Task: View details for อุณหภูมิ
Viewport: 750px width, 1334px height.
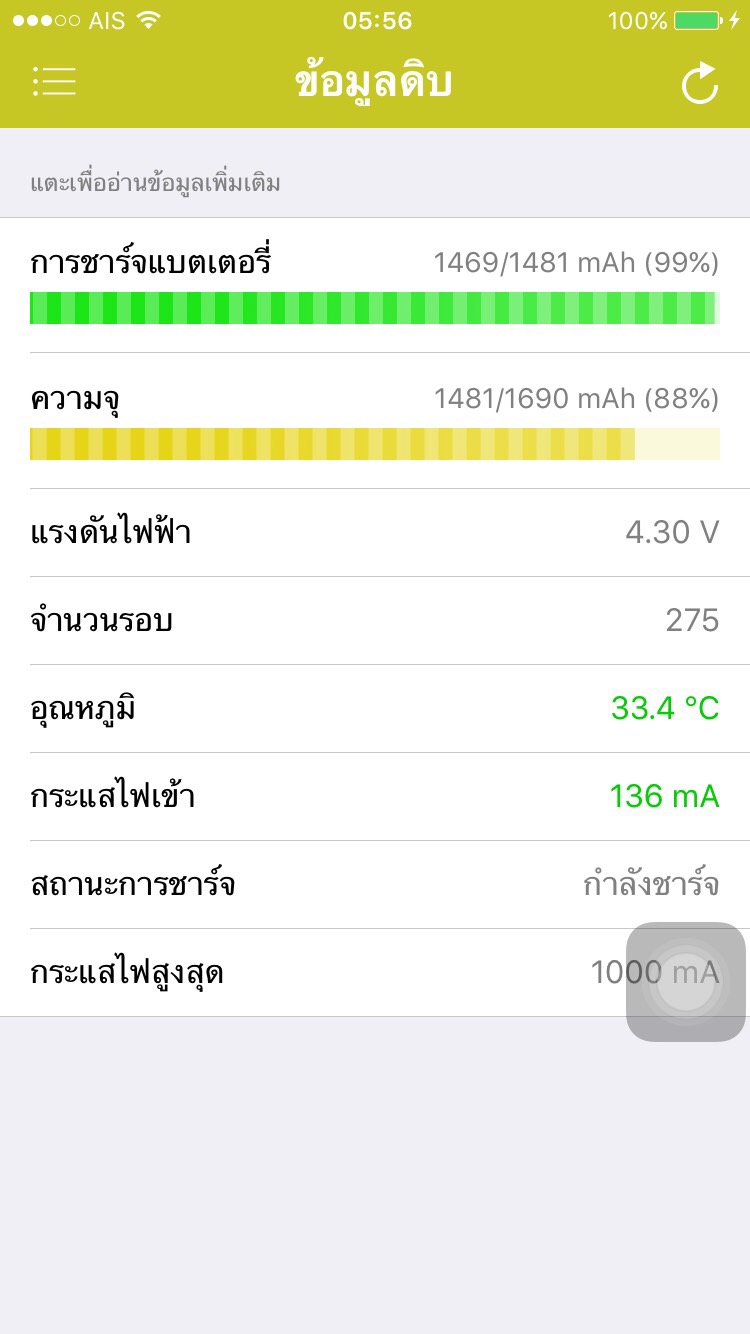Action: [x=375, y=709]
